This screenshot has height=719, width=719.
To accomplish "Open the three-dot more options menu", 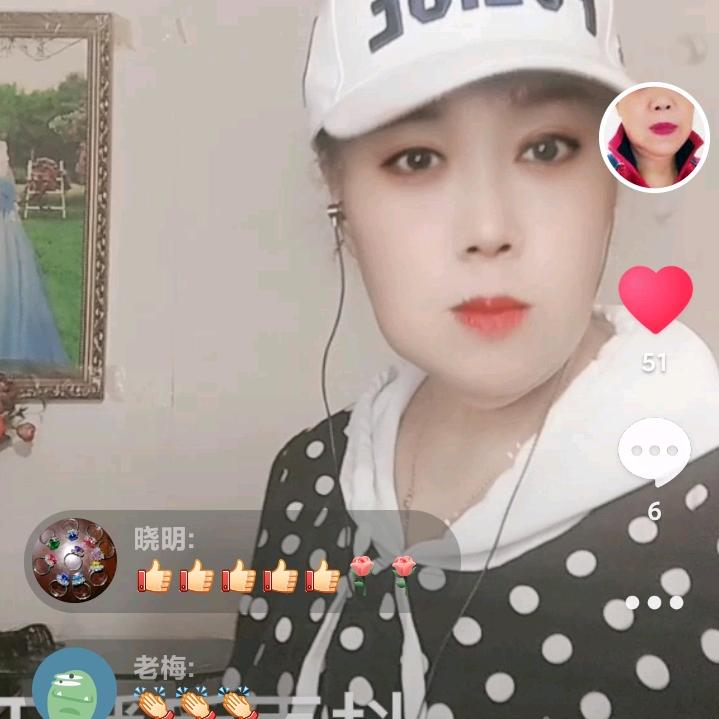I will click(x=654, y=603).
